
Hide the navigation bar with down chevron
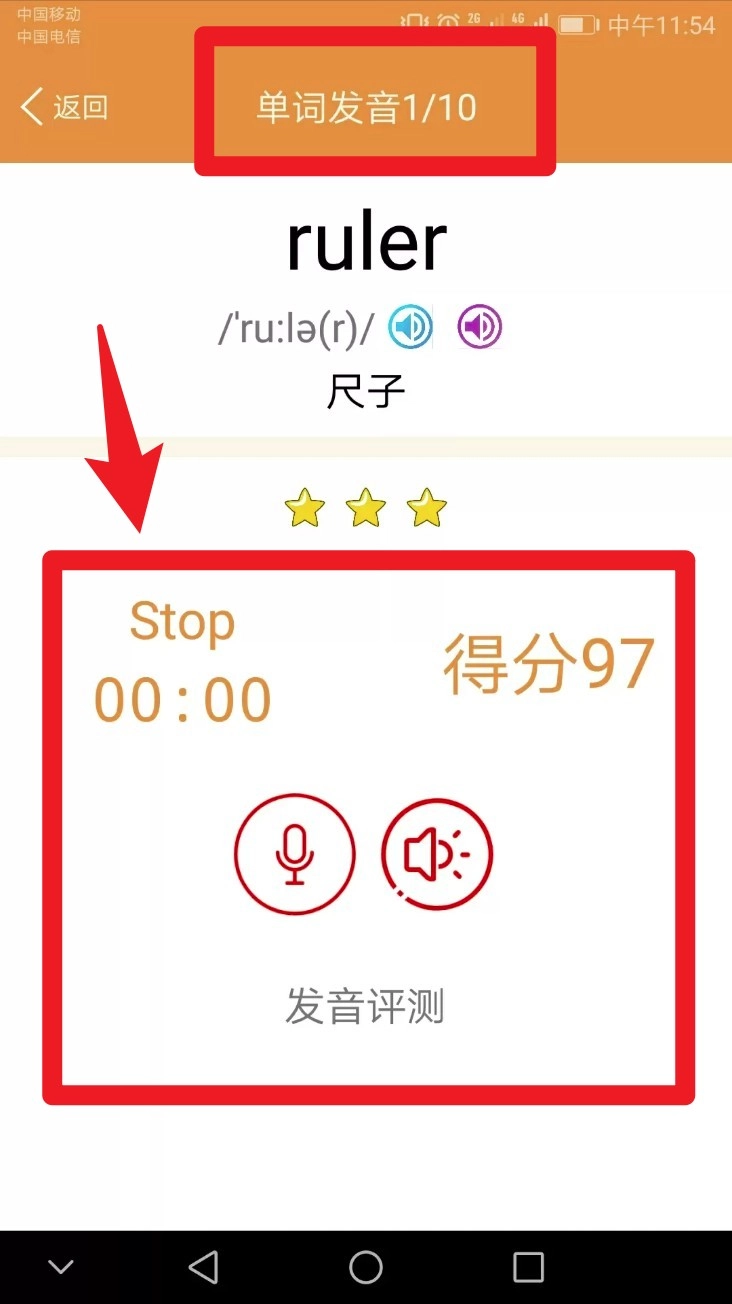(x=61, y=1267)
